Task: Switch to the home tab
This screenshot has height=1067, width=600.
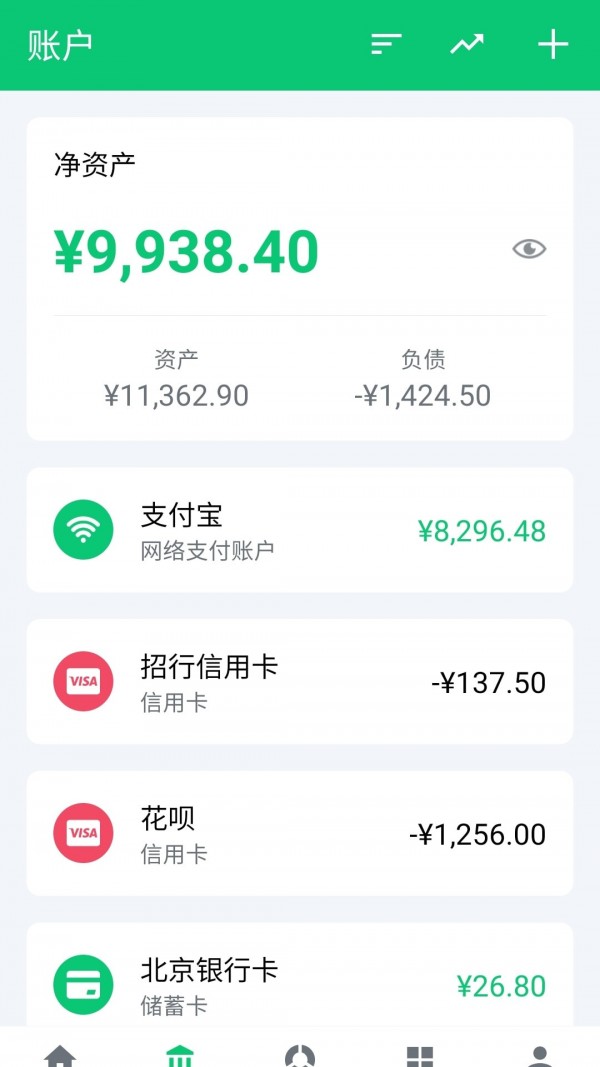Action: pyautogui.click(x=60, y=1055)
